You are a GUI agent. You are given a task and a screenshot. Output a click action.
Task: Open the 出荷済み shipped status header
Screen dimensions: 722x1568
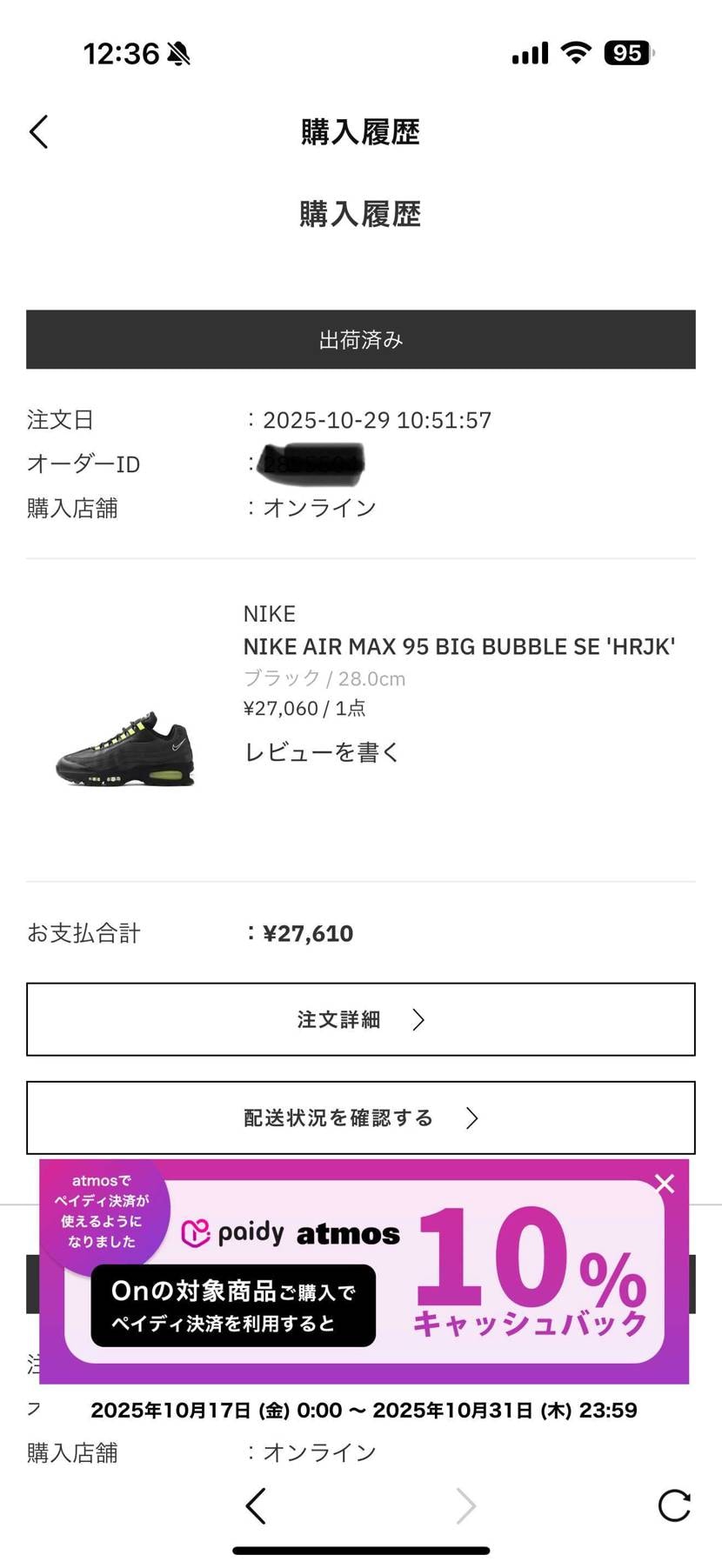pos(361,340)
